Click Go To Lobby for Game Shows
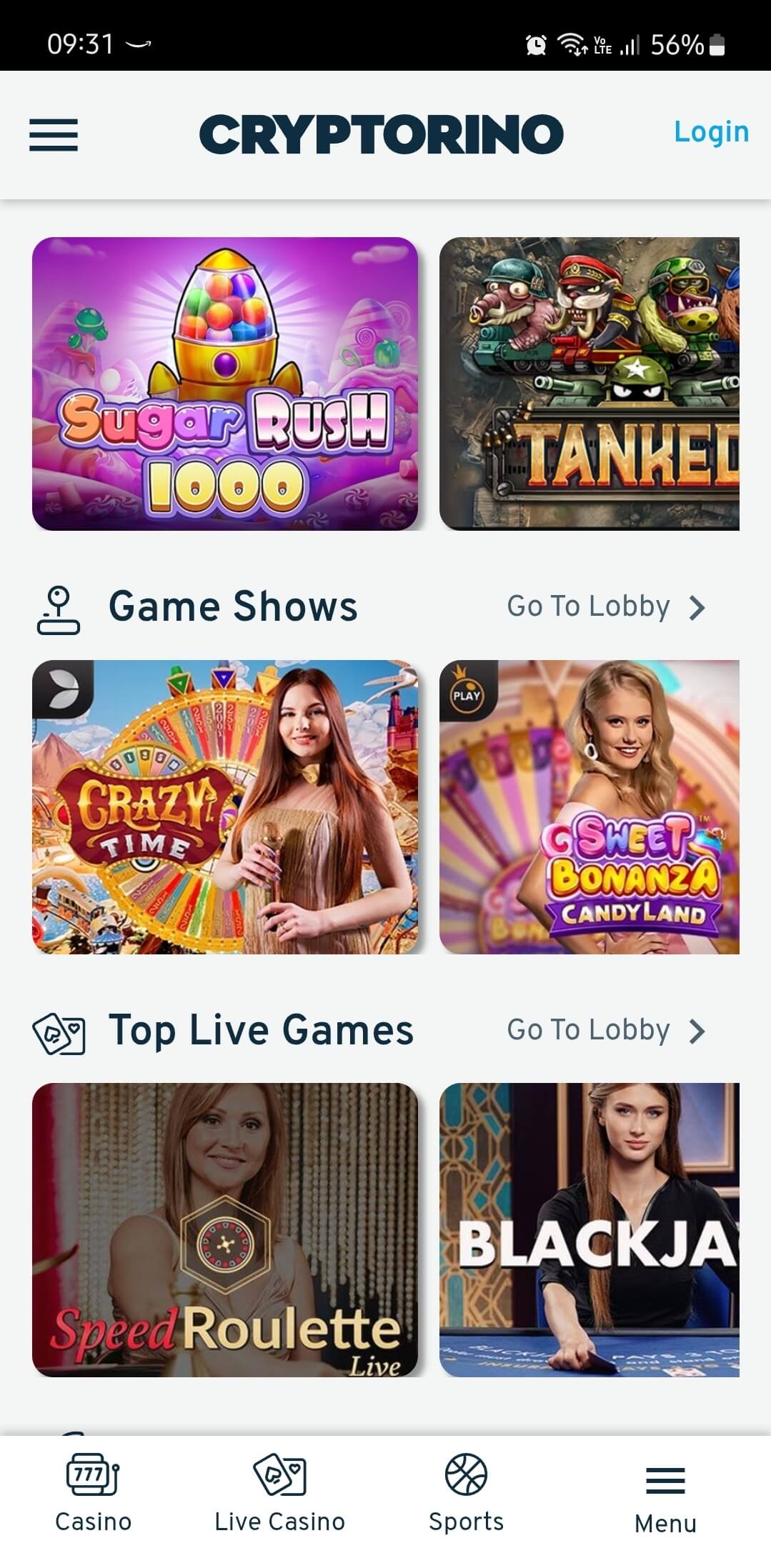Viewport: 771px width, 1568px height. coord(587,606)
